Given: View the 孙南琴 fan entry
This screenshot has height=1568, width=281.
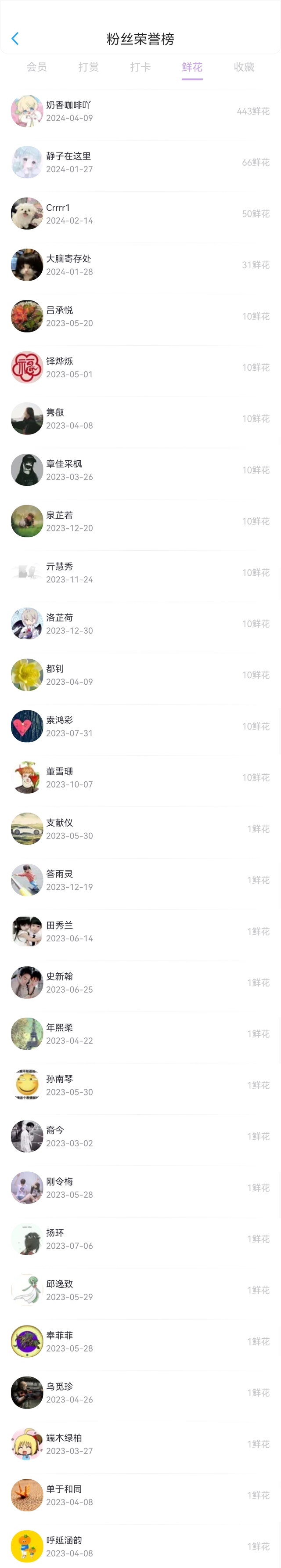Looking at the screenshot, I should pos(140,1085).
